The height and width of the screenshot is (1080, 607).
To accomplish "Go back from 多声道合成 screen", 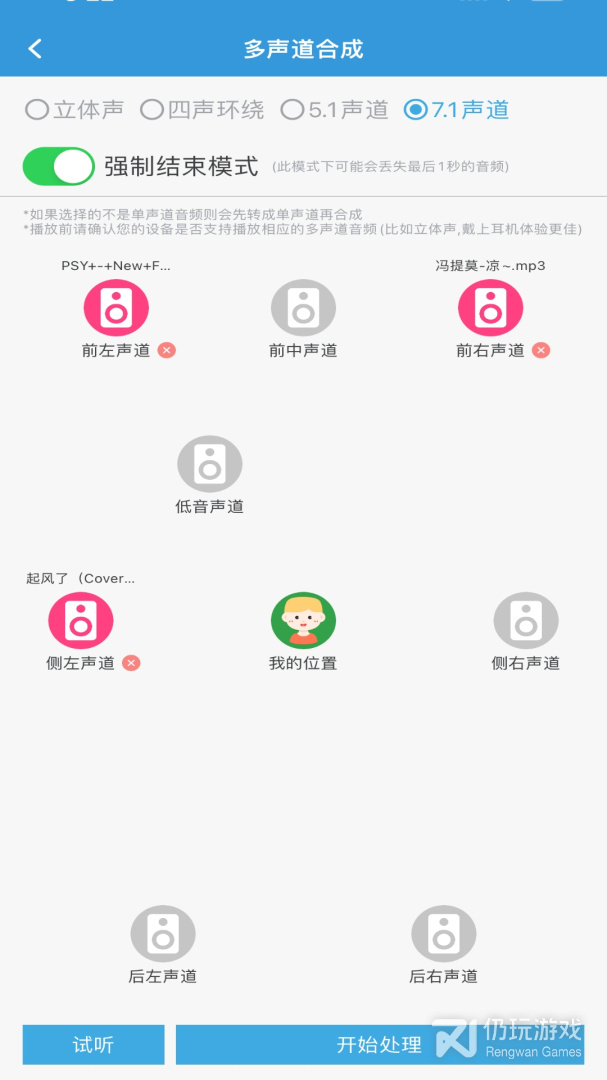I will tap(34, 49).
